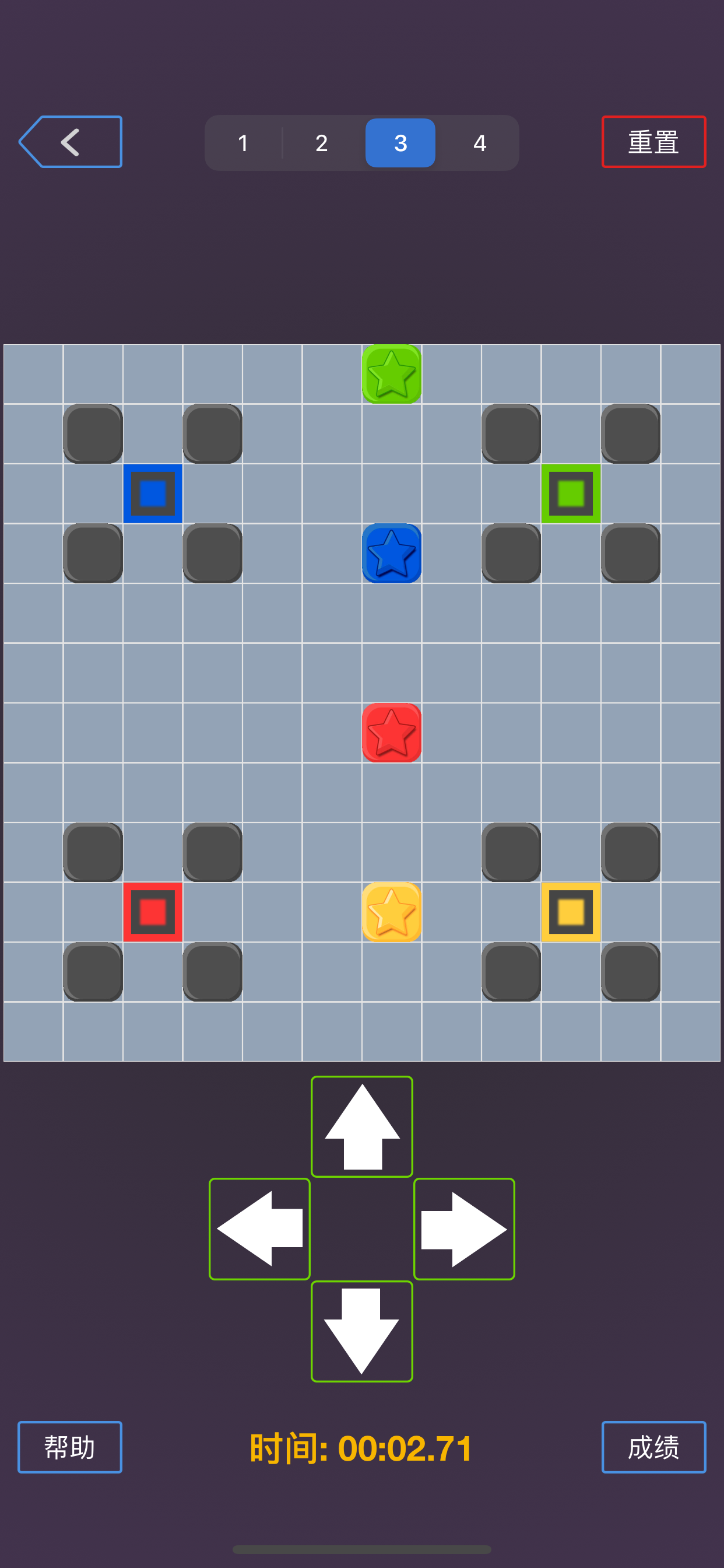Image resolution: width=724 pixels, height=1568 pixels.
Task: Switch to level tab 1
Action: point(243,143)
